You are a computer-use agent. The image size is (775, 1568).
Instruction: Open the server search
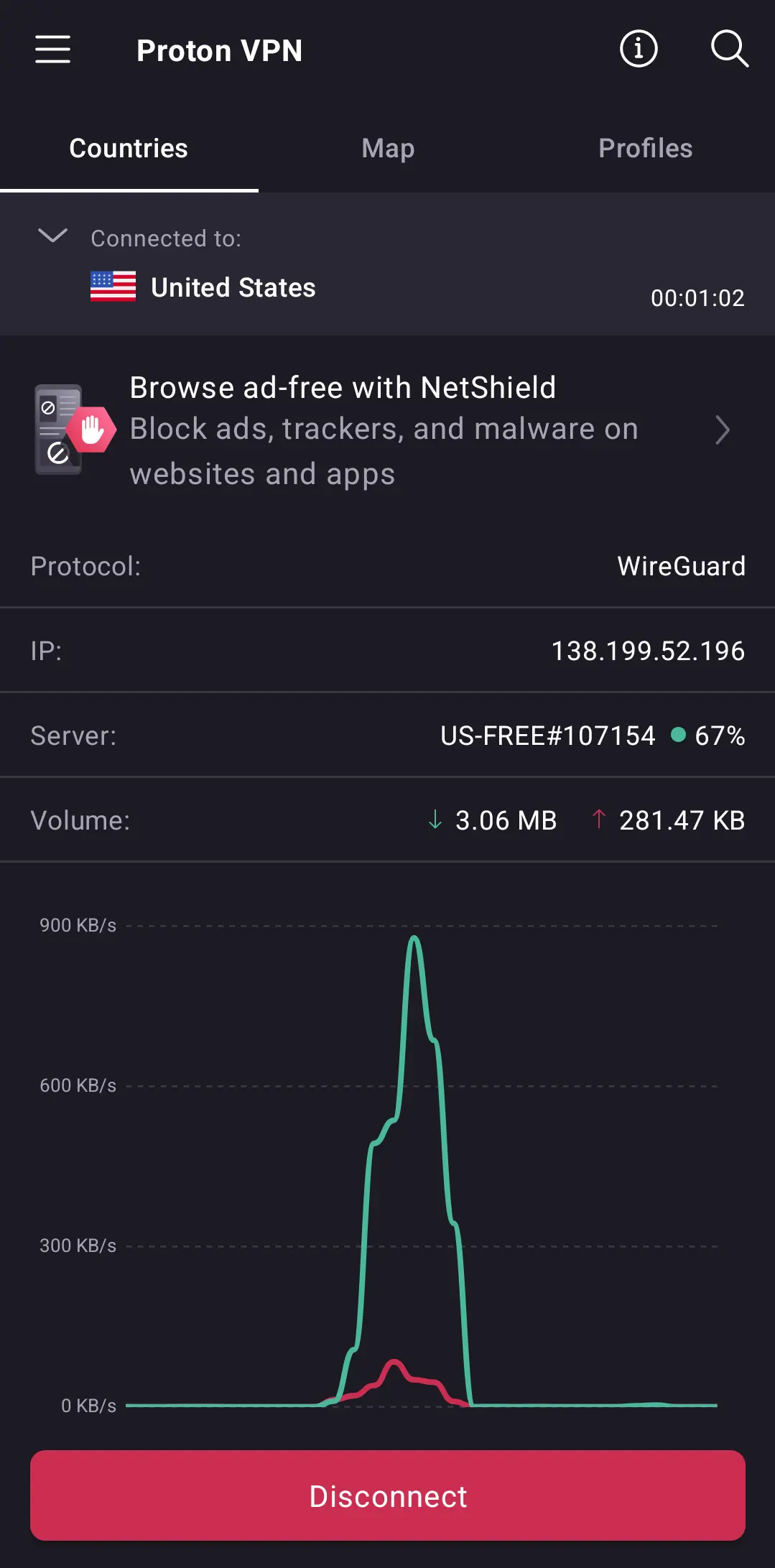point(730,50)
